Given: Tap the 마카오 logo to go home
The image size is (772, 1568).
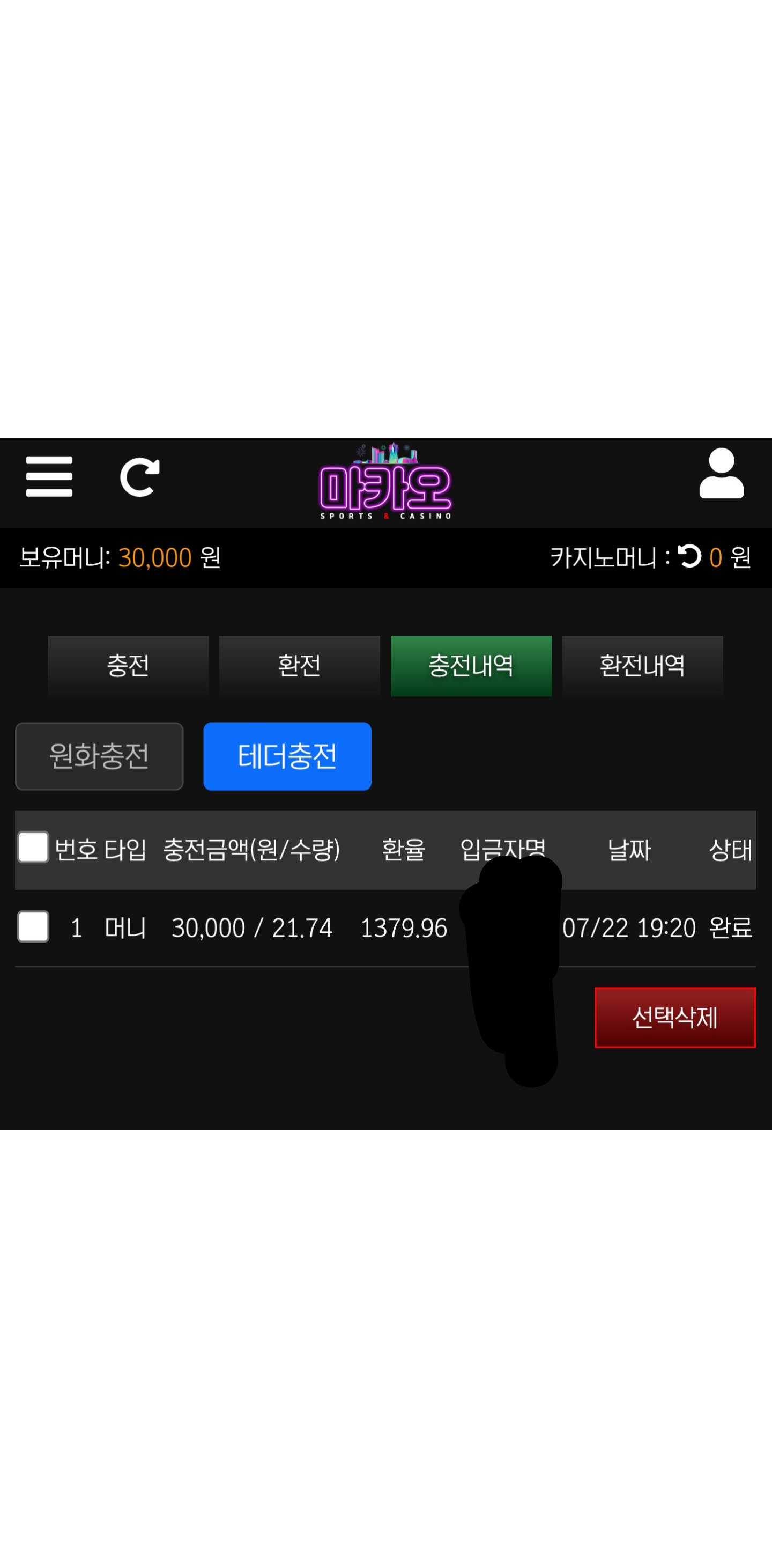Looking at the screenshot, I should pos(385,482).
